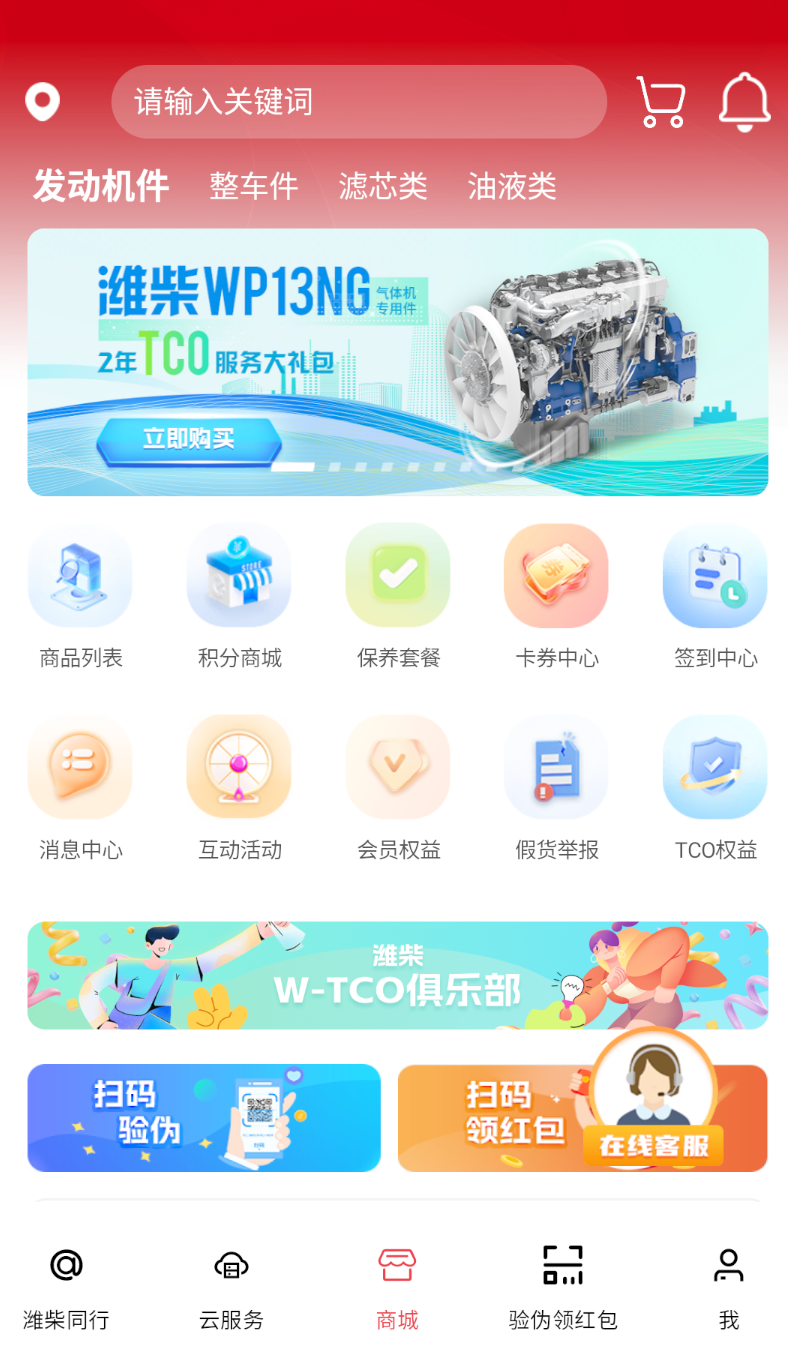This screenshot has height=1364, width=788.
Task: Open the notifications bell
Action: click(x=744, y=102)
